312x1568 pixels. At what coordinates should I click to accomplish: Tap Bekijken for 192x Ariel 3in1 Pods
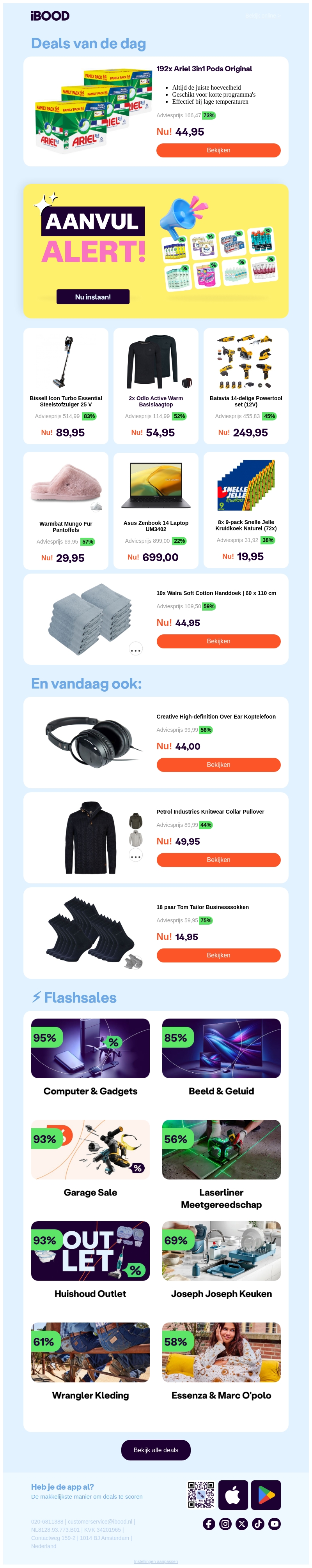[218, 150]
